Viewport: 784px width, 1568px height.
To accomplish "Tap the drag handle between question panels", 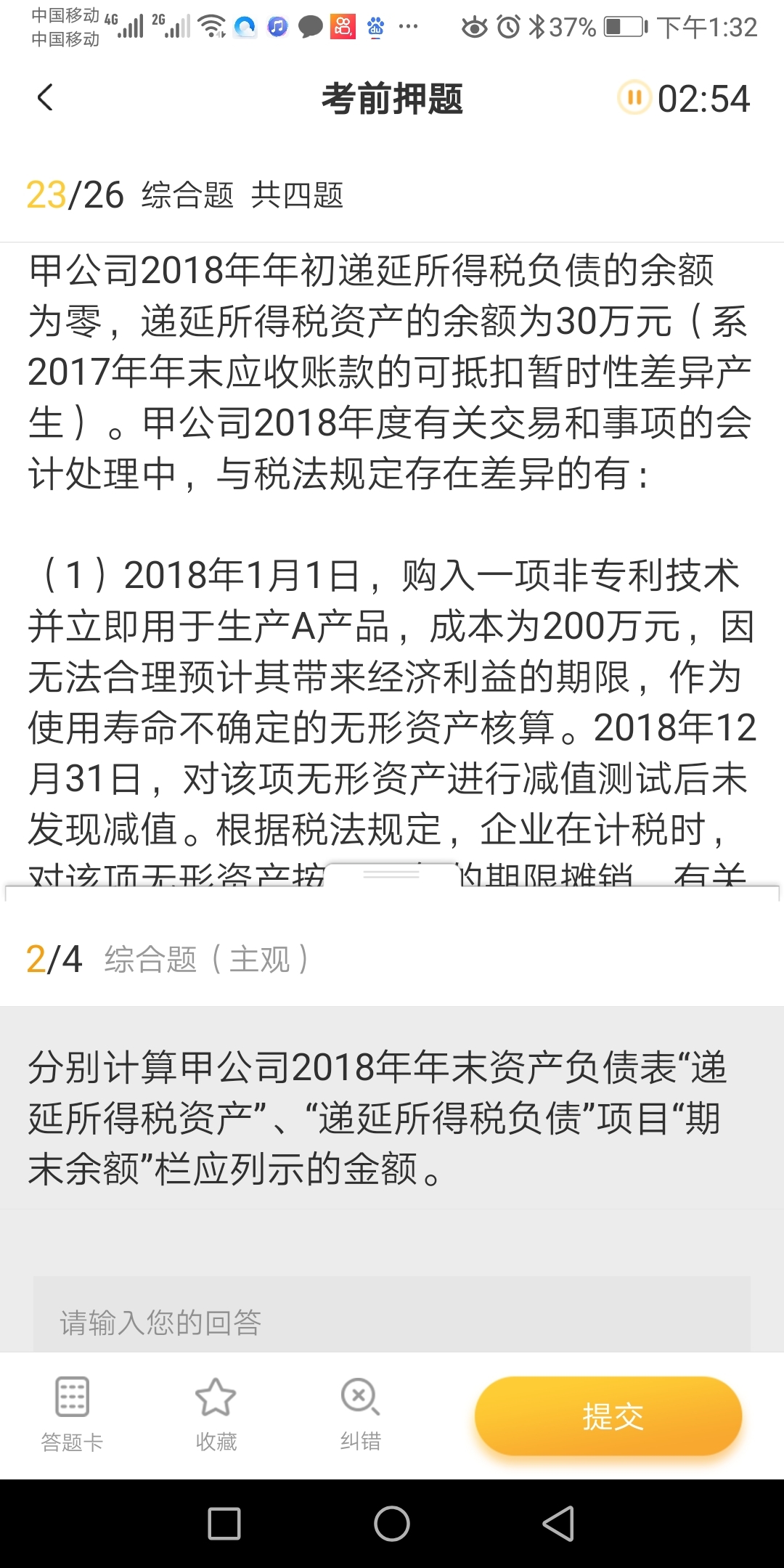I will (x=391, y=875).
